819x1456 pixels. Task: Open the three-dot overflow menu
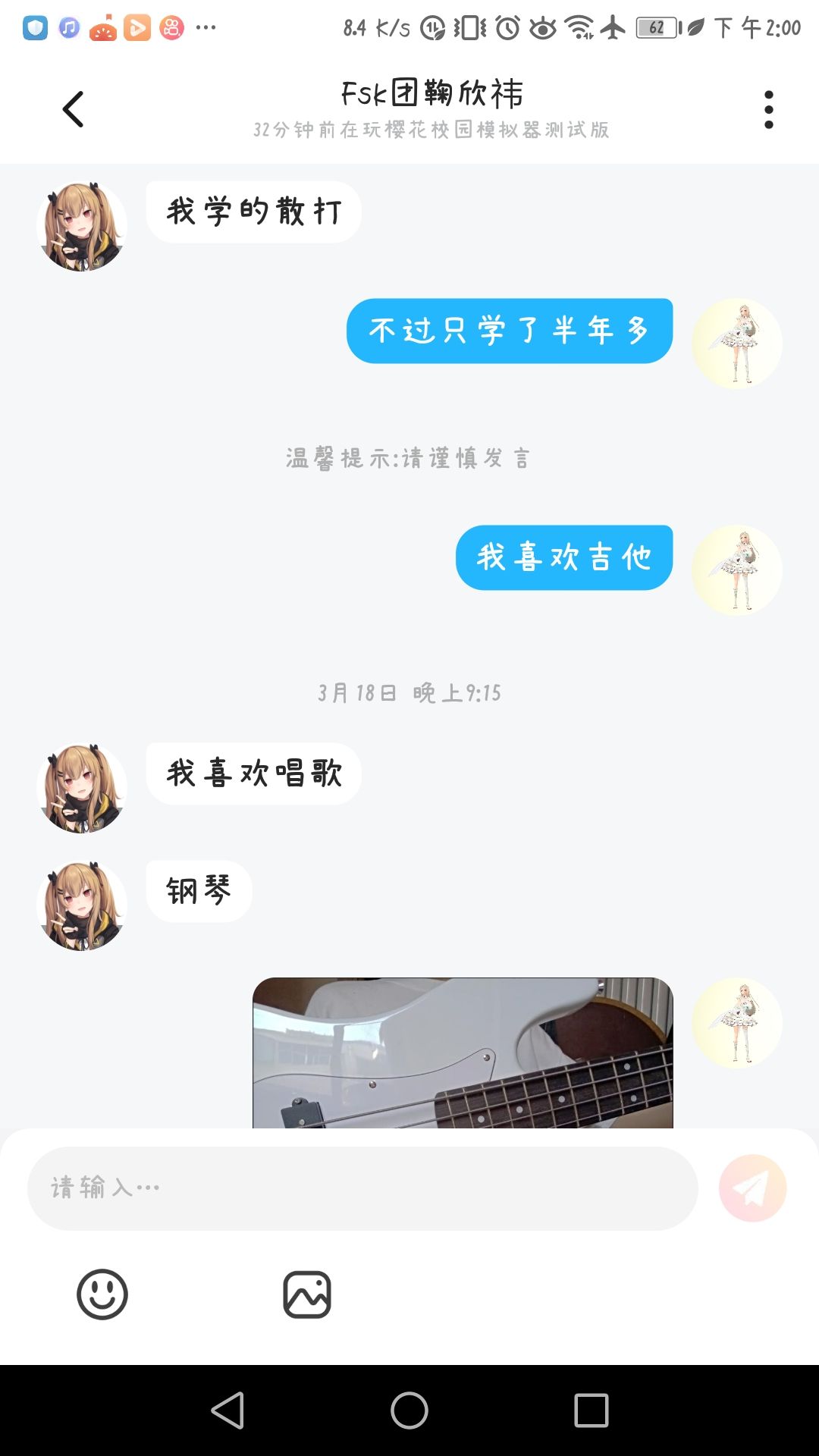tap(768, 110)
